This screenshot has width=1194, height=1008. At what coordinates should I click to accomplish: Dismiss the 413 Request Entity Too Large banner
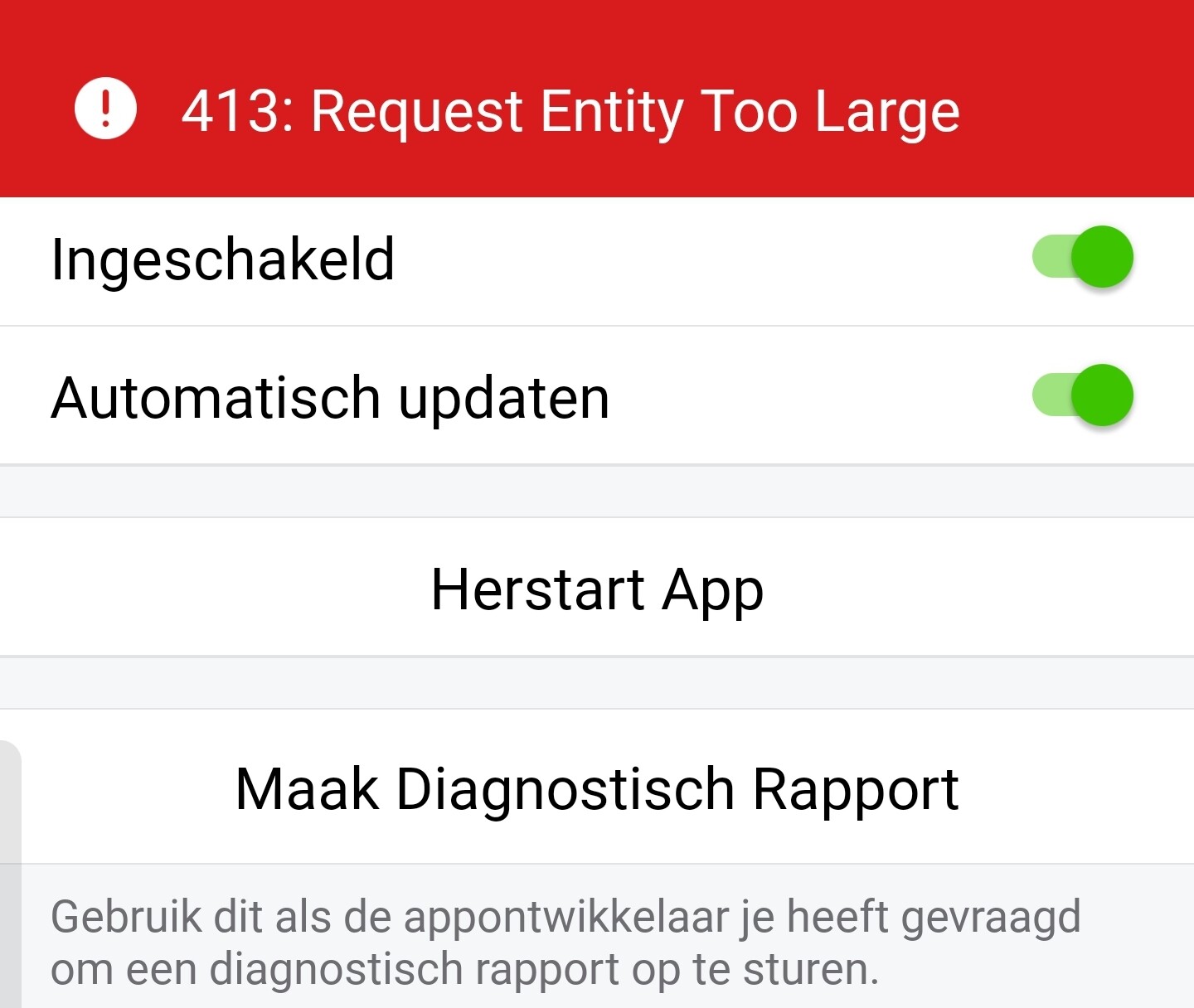(570, 111)
